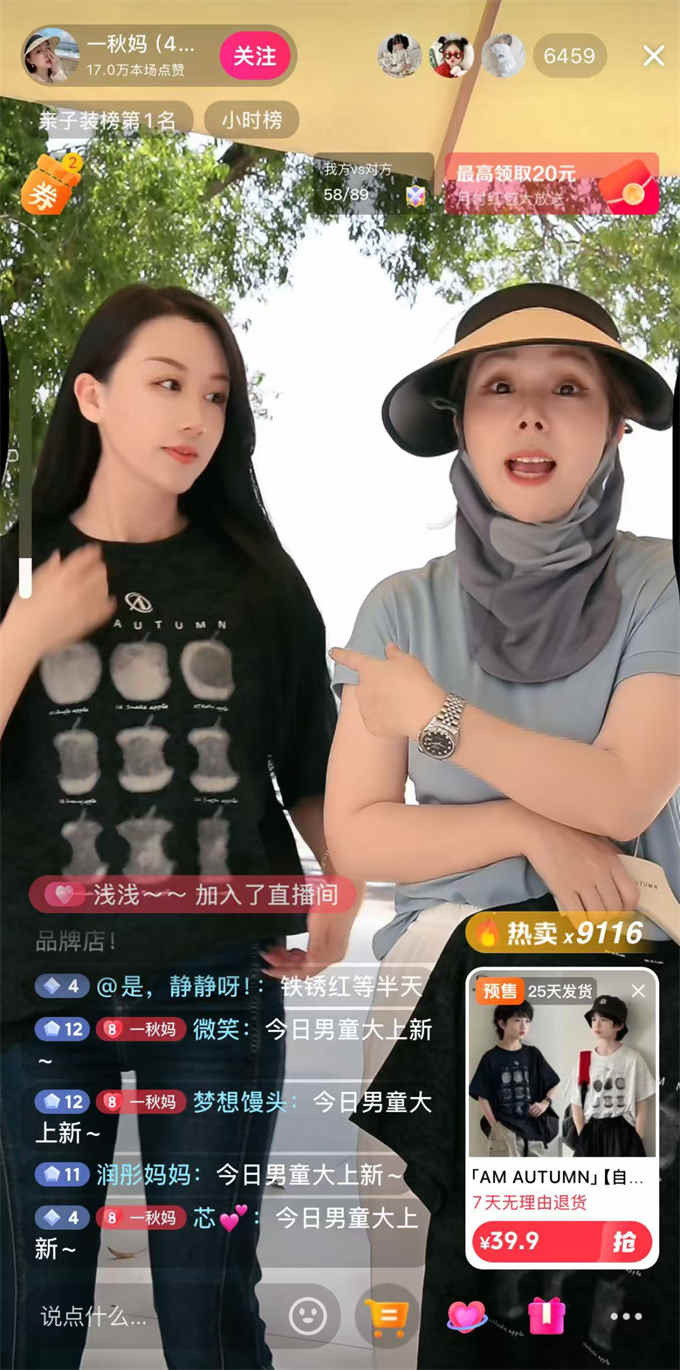Image resolution: width=680 pixels, height=1370 pixels.
Task: Open the shopping cart list
Action: (x=386, y=1316)
